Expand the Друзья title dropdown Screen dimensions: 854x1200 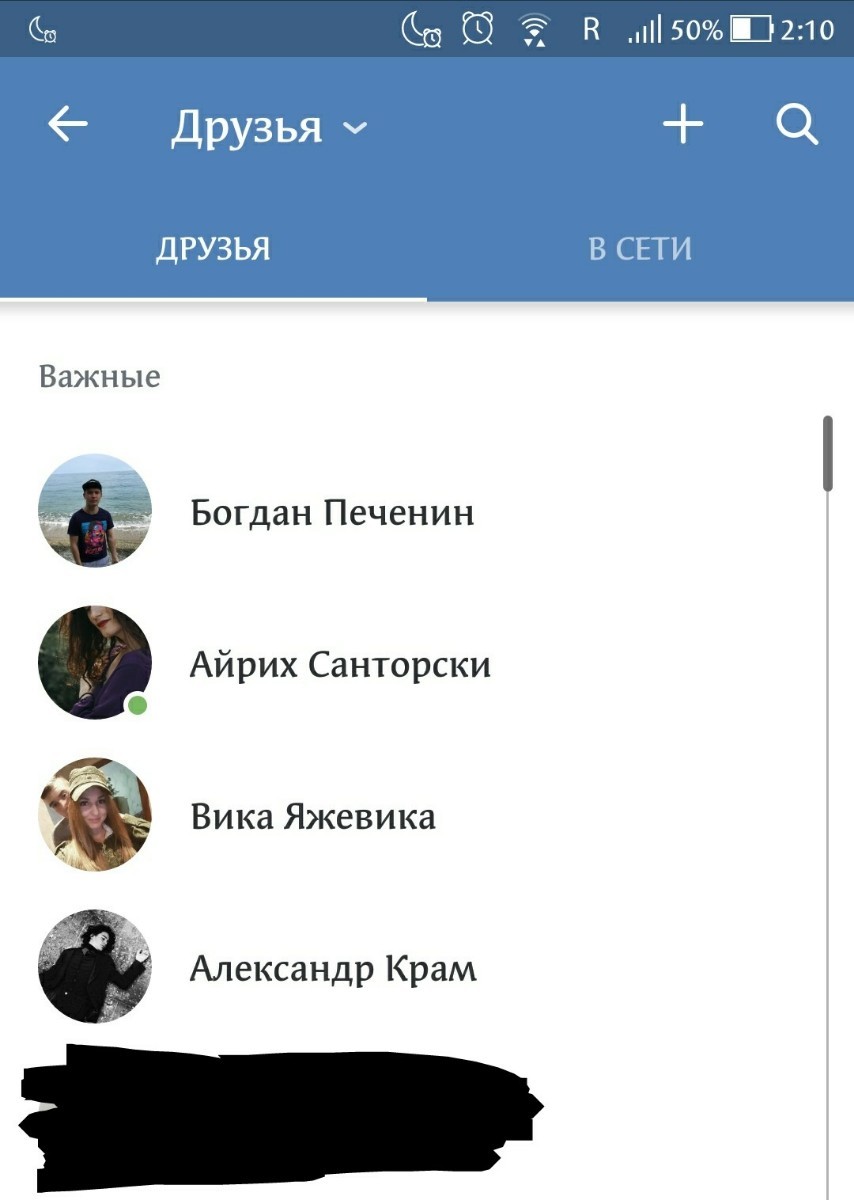point(269,127)
